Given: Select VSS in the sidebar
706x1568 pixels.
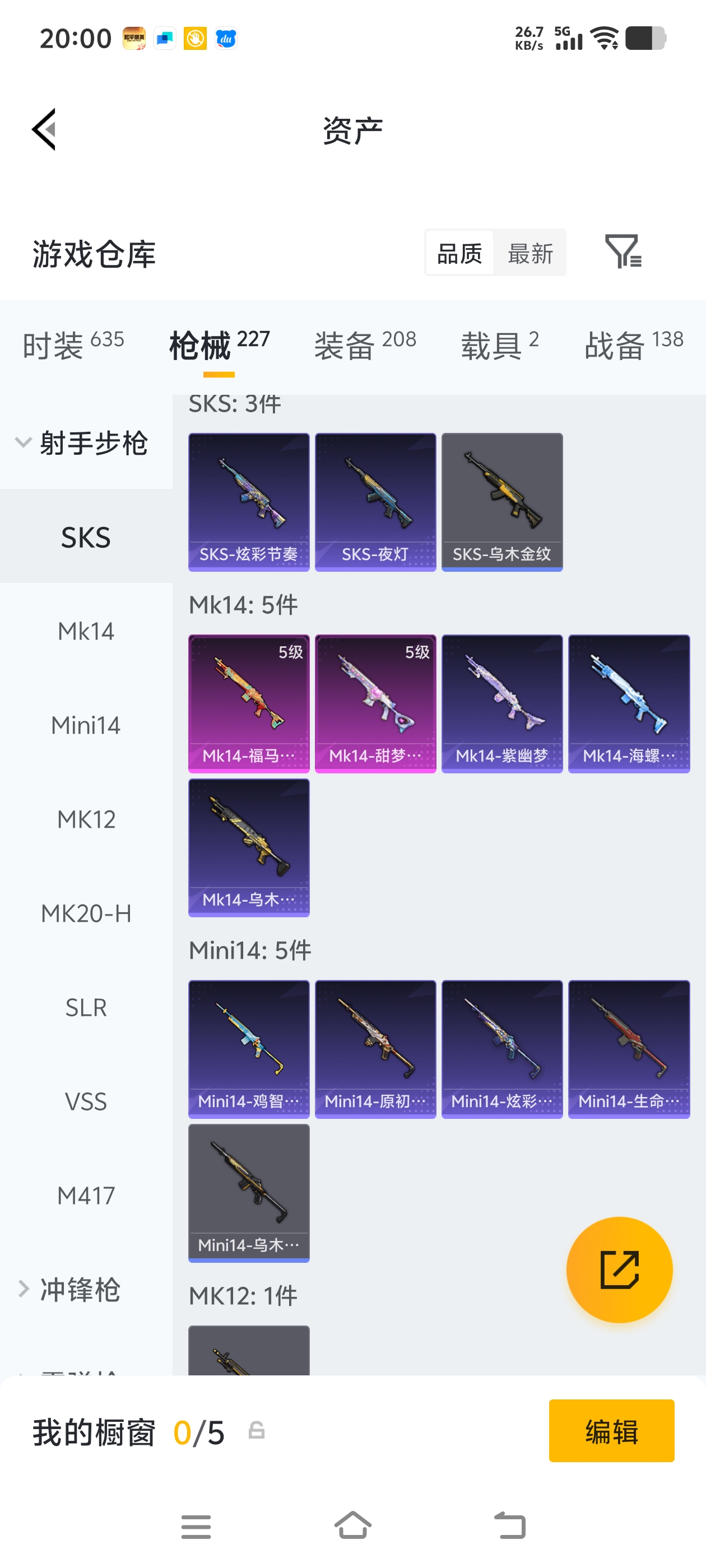Looking at the screenshot, I should click(x=86, y=1102).
